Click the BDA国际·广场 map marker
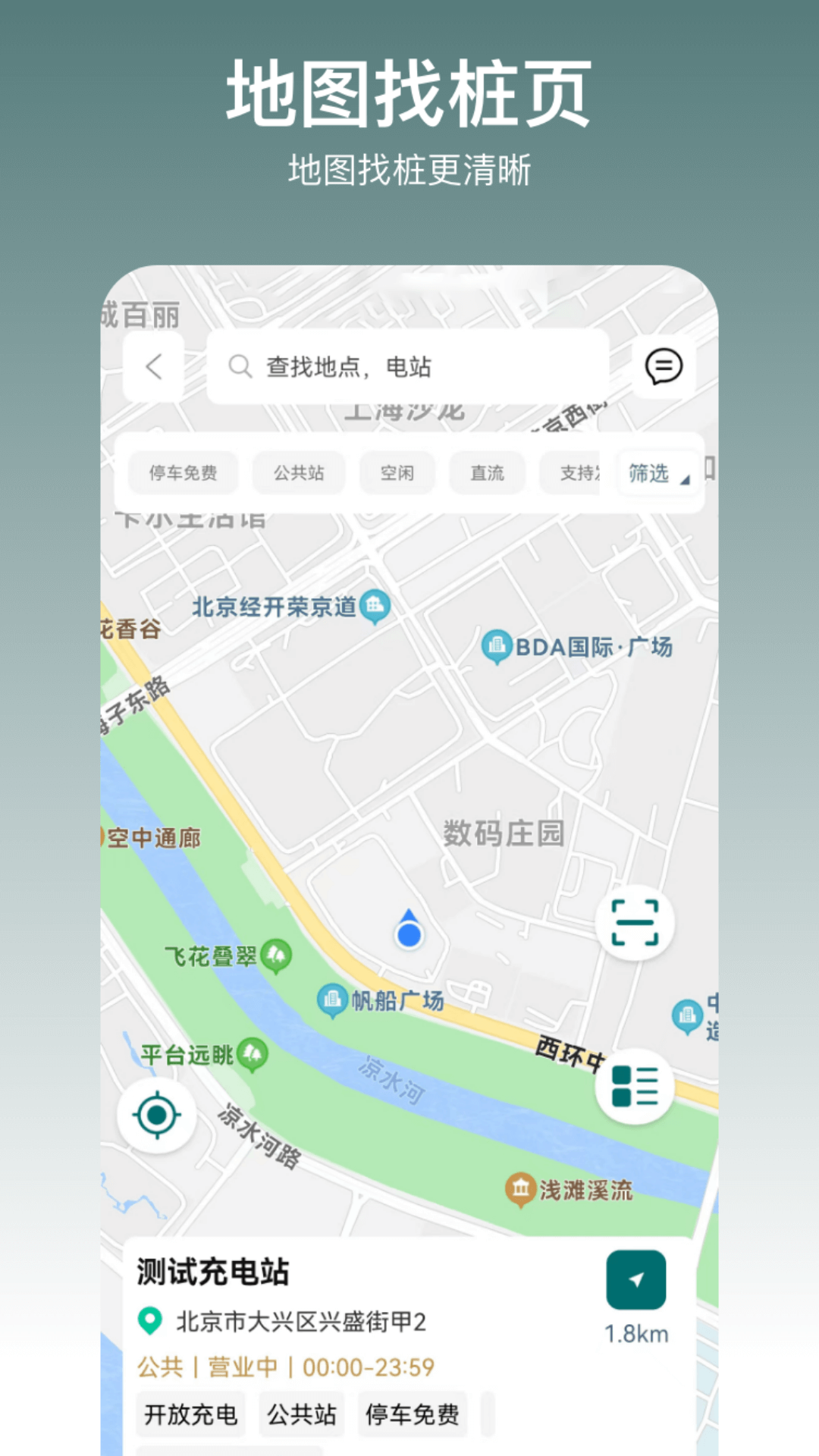819x1456 pixels. pos(496,646)
